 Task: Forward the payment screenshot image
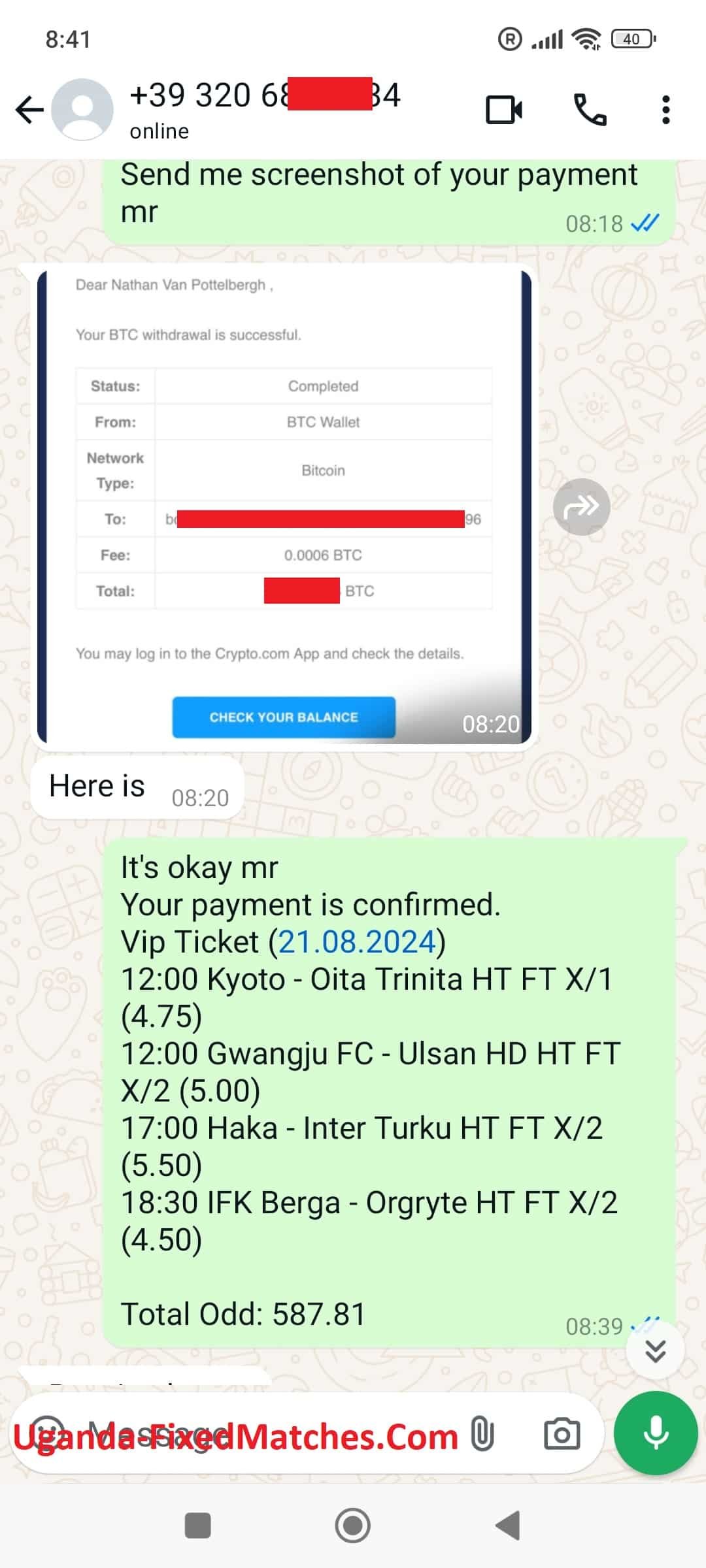point(581,507)
